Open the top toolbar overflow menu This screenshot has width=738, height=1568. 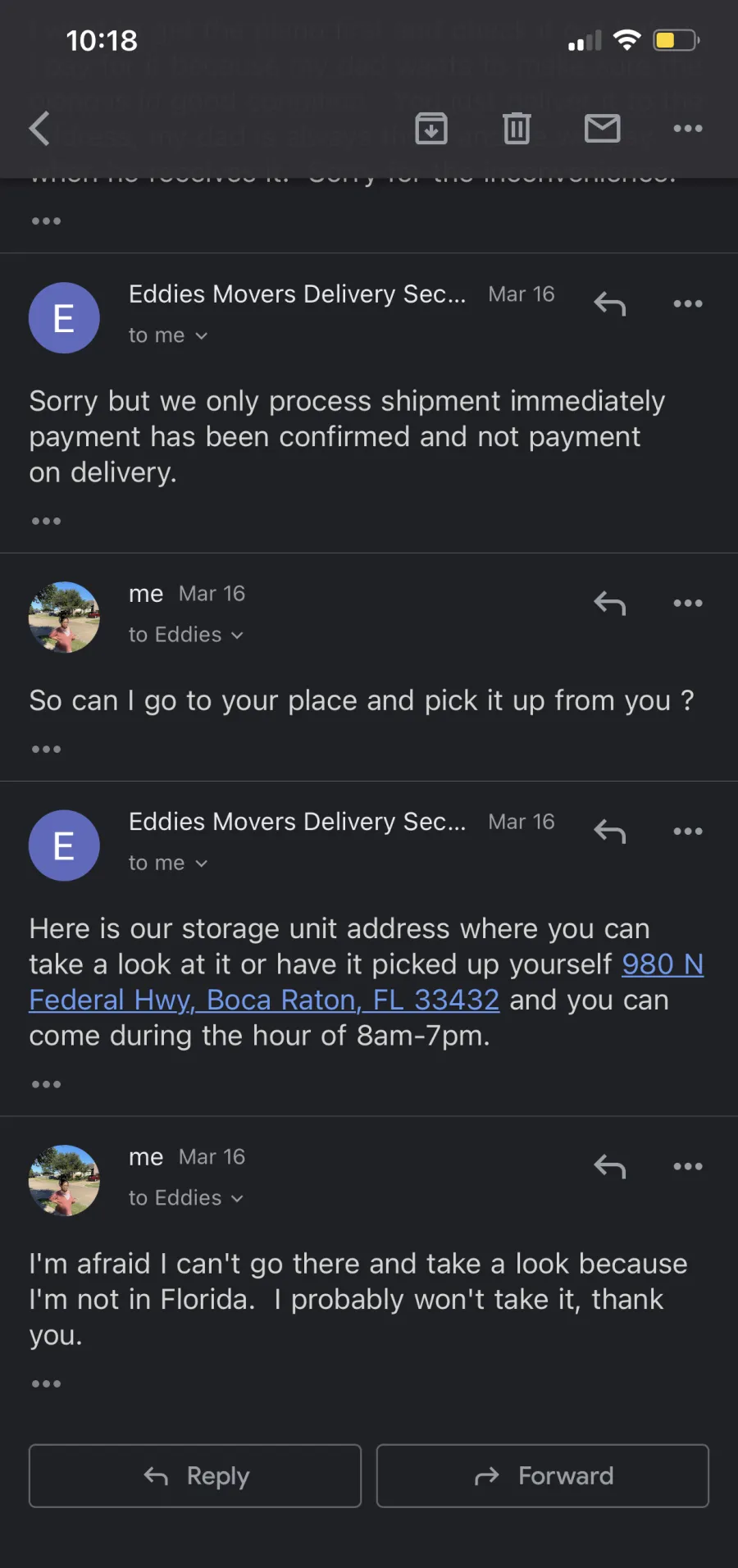tap(687, 129)
